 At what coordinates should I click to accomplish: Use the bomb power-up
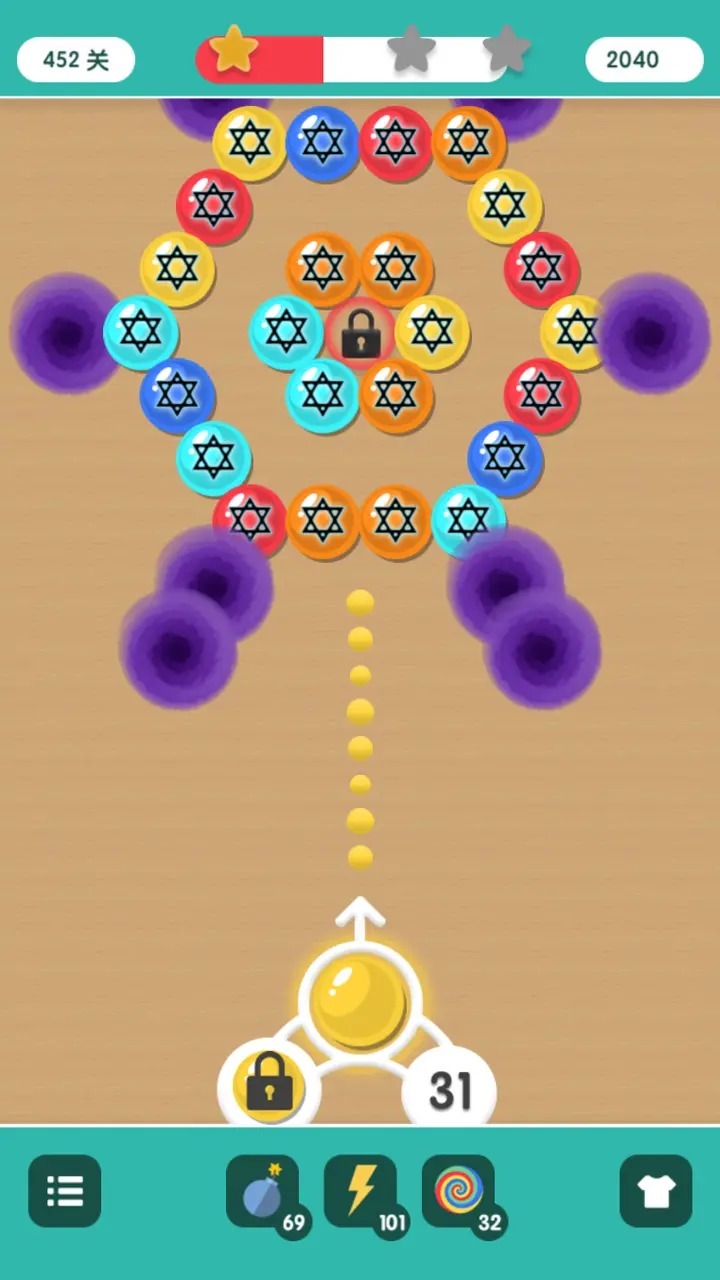point(262,1191)
